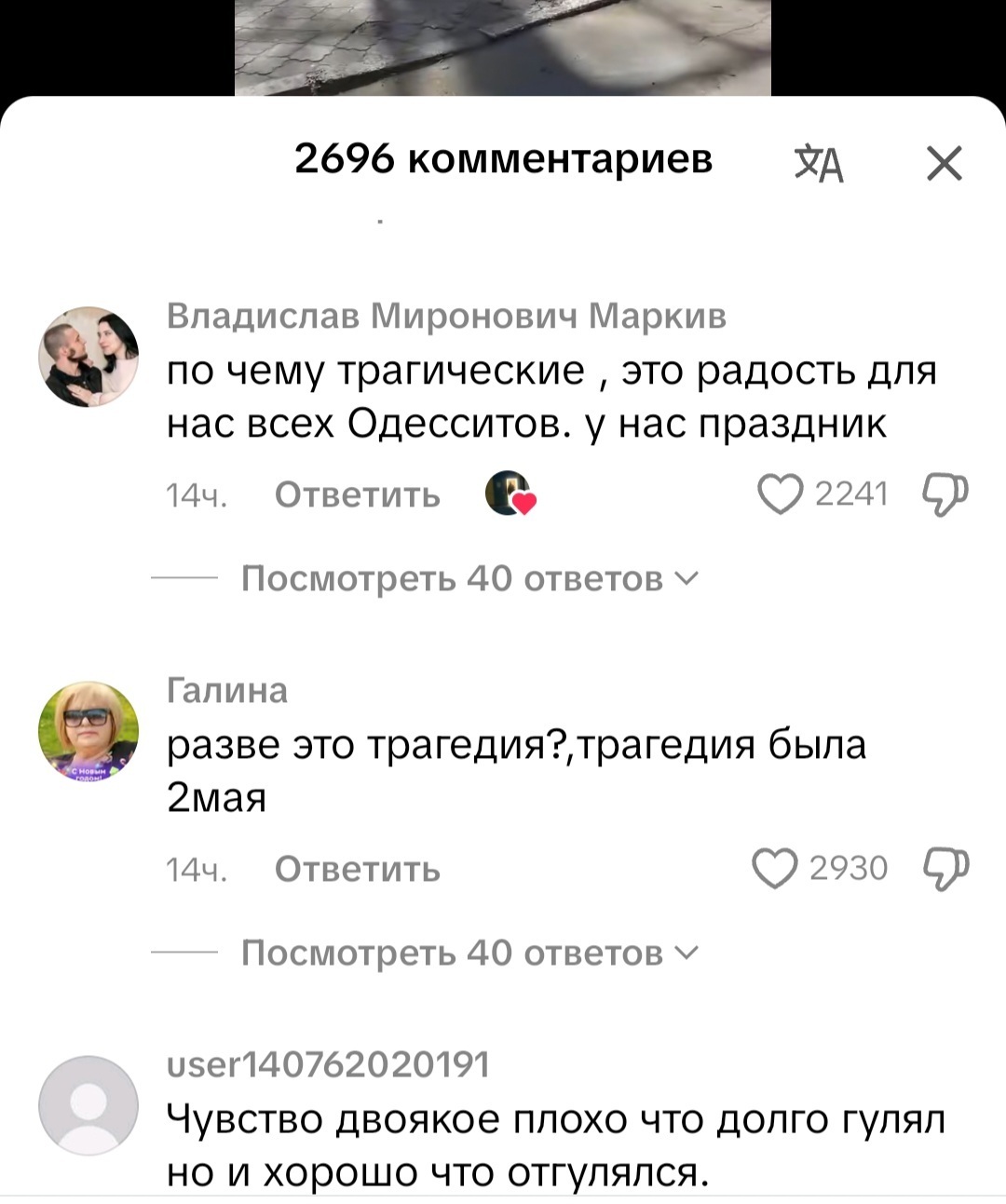Reply to Галина's comment
Image resolution: width=1006 pixels, height=1204 pixels.
358,869
